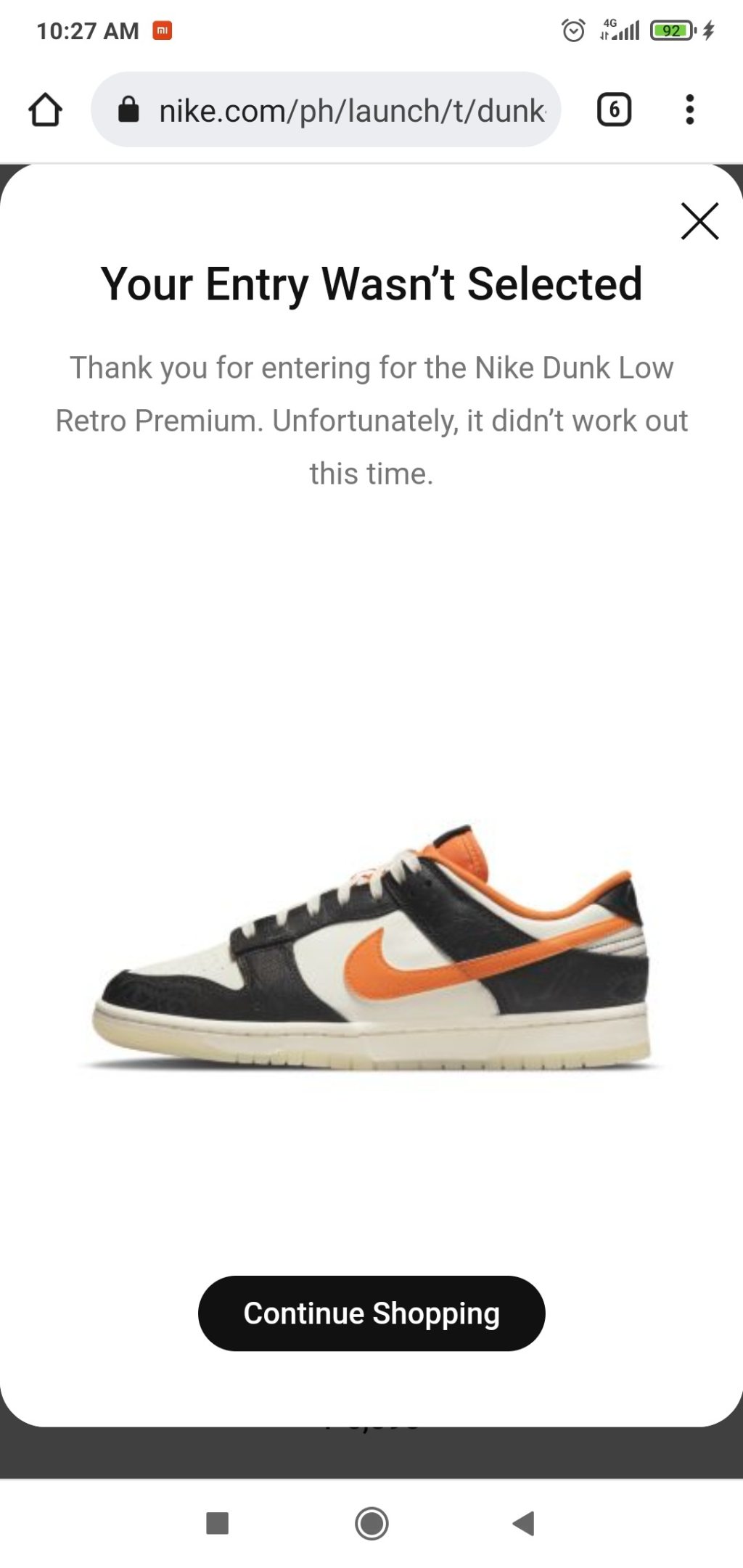Open the browser overflow menu
Image resolution: width=743 pixels, height=1568 pixels.
689,110
